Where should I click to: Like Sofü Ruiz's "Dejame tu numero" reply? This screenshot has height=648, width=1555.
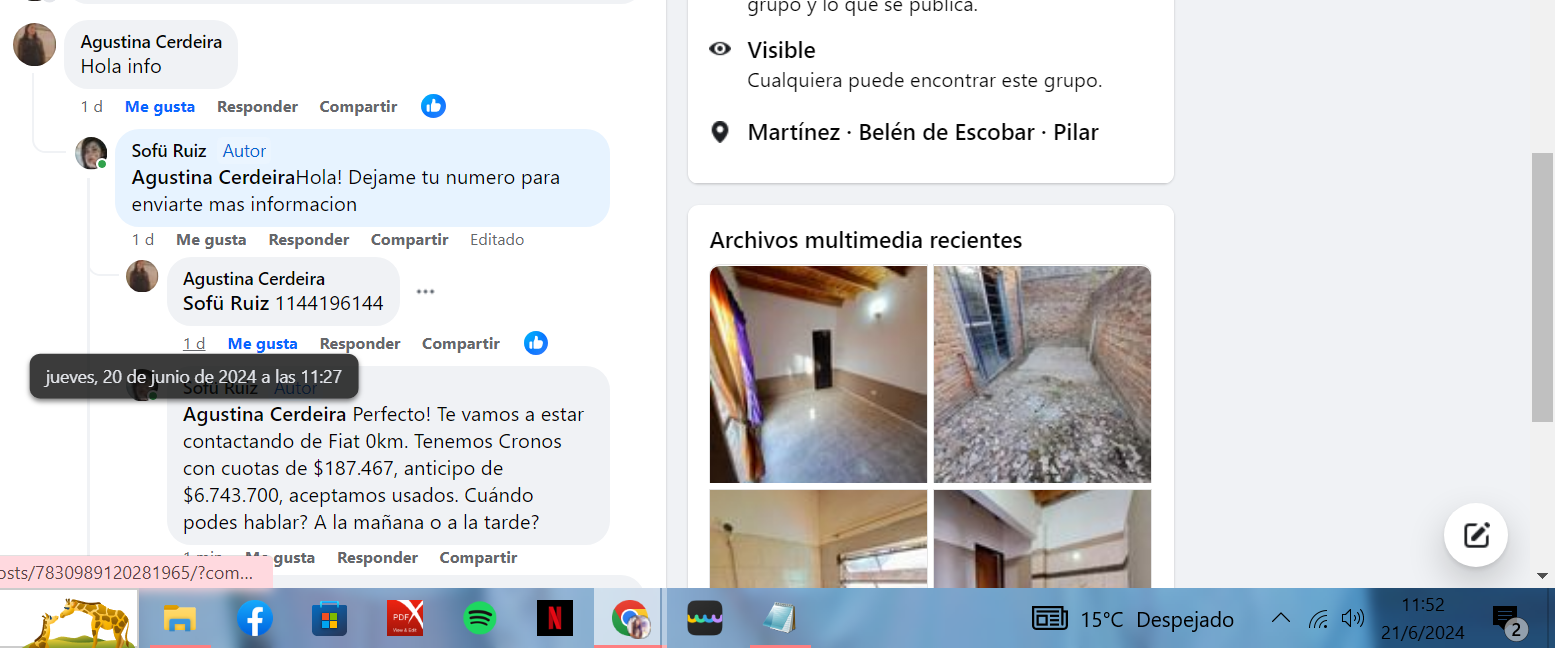pyautogui.click(x=211, y=240)
